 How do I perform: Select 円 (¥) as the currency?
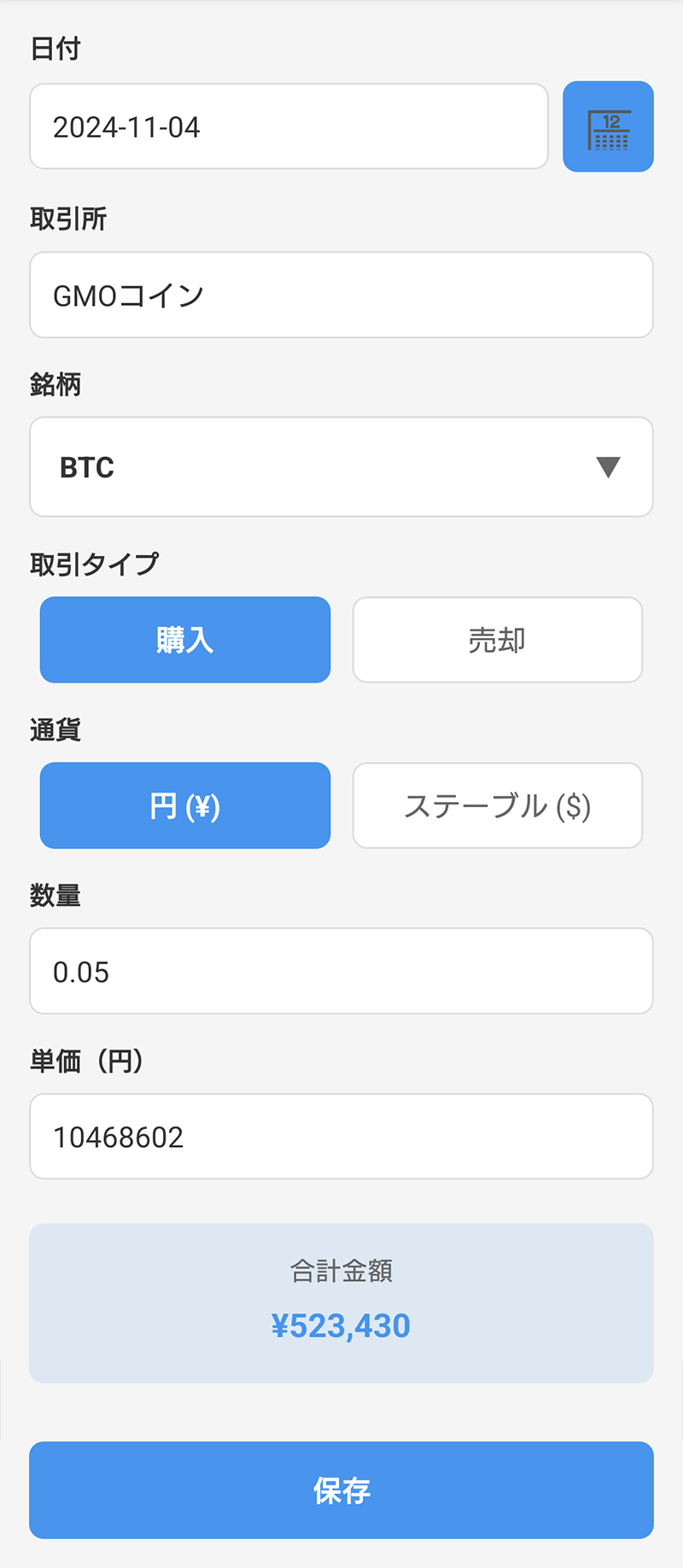click(184, 804)
